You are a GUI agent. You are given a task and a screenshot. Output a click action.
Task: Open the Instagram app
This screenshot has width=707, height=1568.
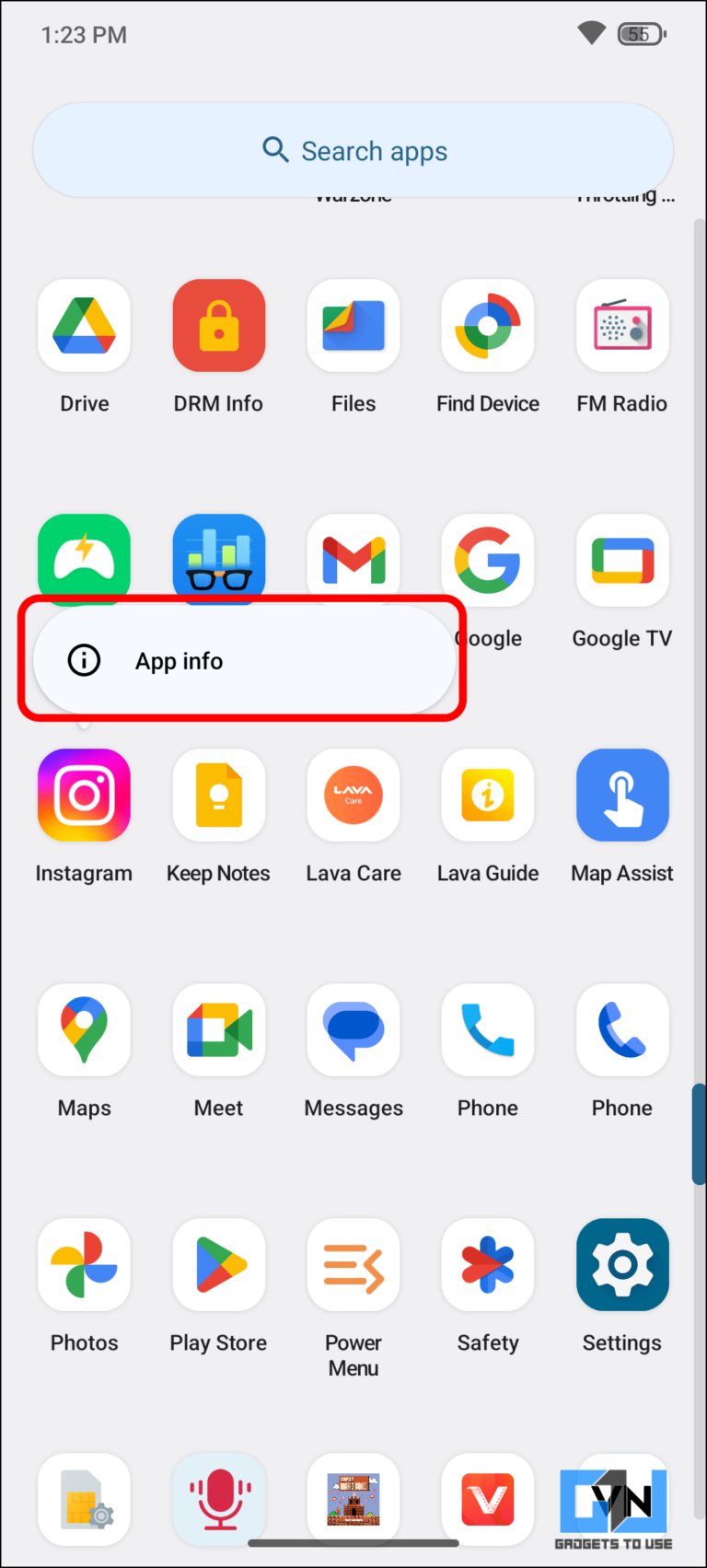pyautogui.click(x=84, y=795)
